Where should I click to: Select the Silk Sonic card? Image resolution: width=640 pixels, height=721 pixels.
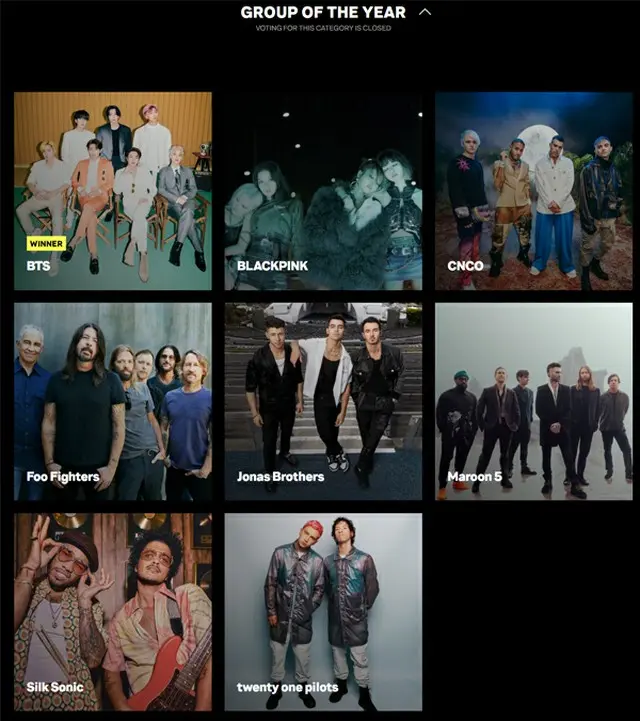tap(113, 611)
